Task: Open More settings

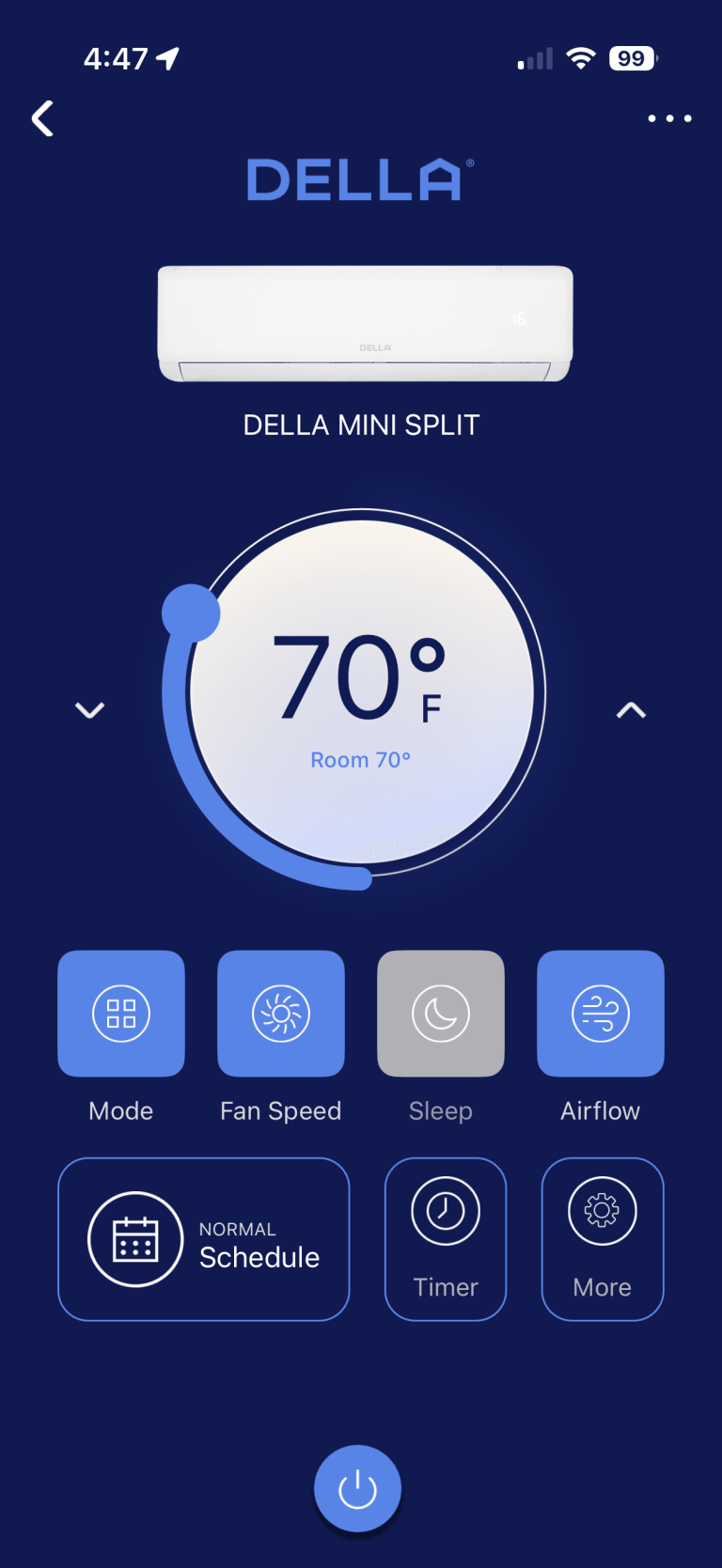Action: pyautogui.click(x=603, y=1239)
